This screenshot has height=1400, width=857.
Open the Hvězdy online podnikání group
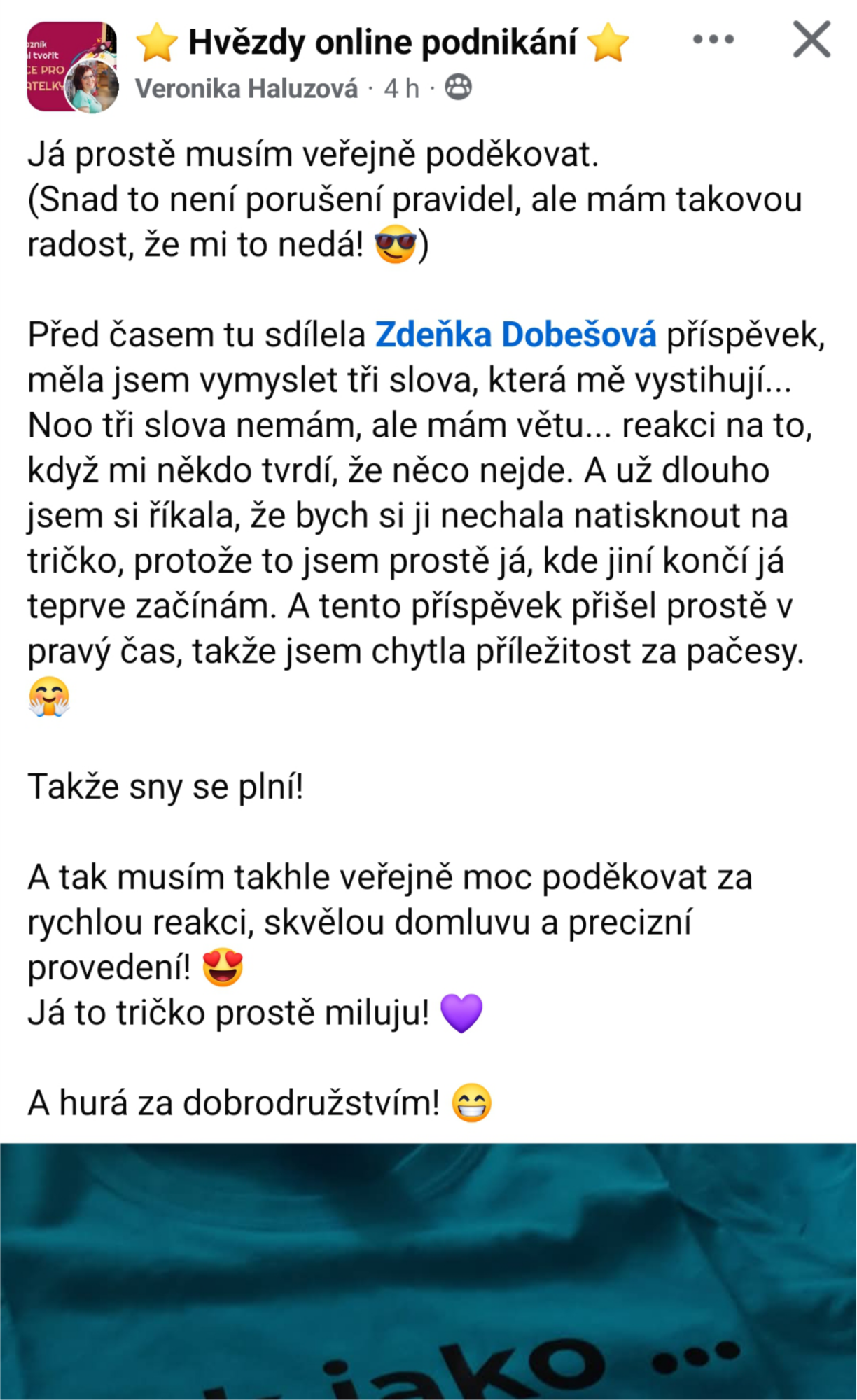coord(382,42)
